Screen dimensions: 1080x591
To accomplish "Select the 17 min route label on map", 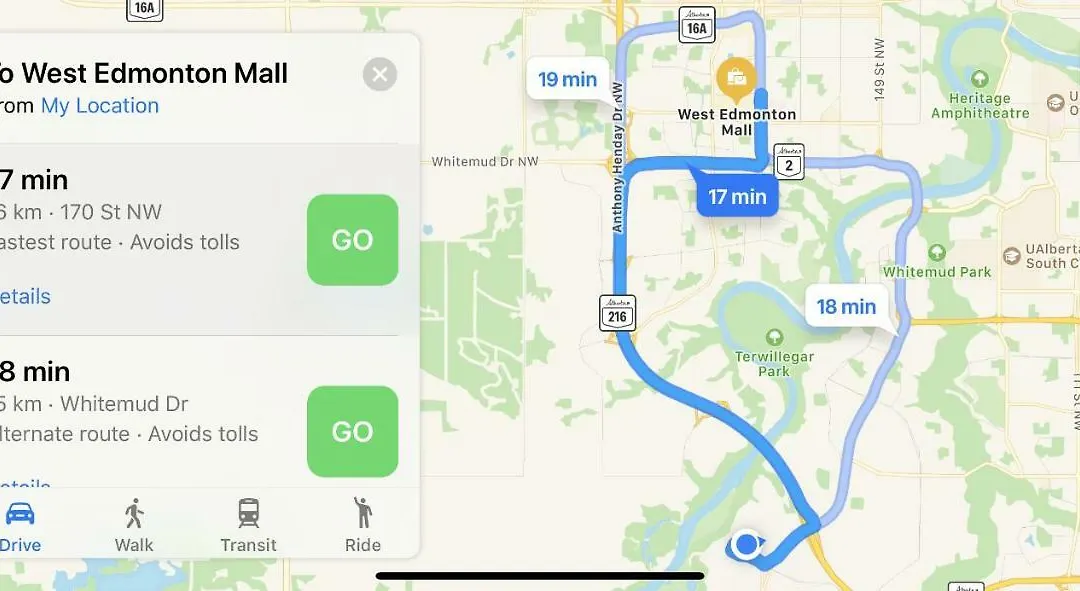I will coord(737,197).
